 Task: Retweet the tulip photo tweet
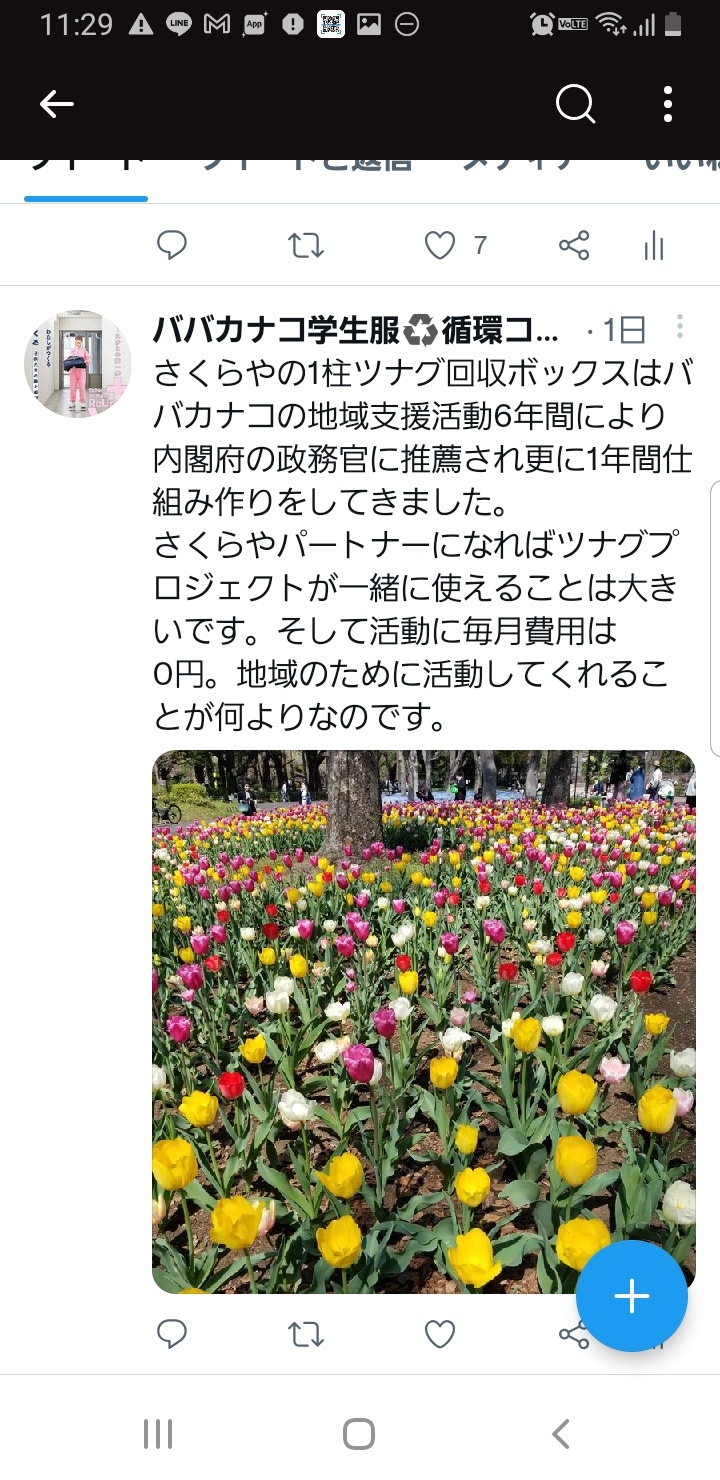click(306, 1334)
